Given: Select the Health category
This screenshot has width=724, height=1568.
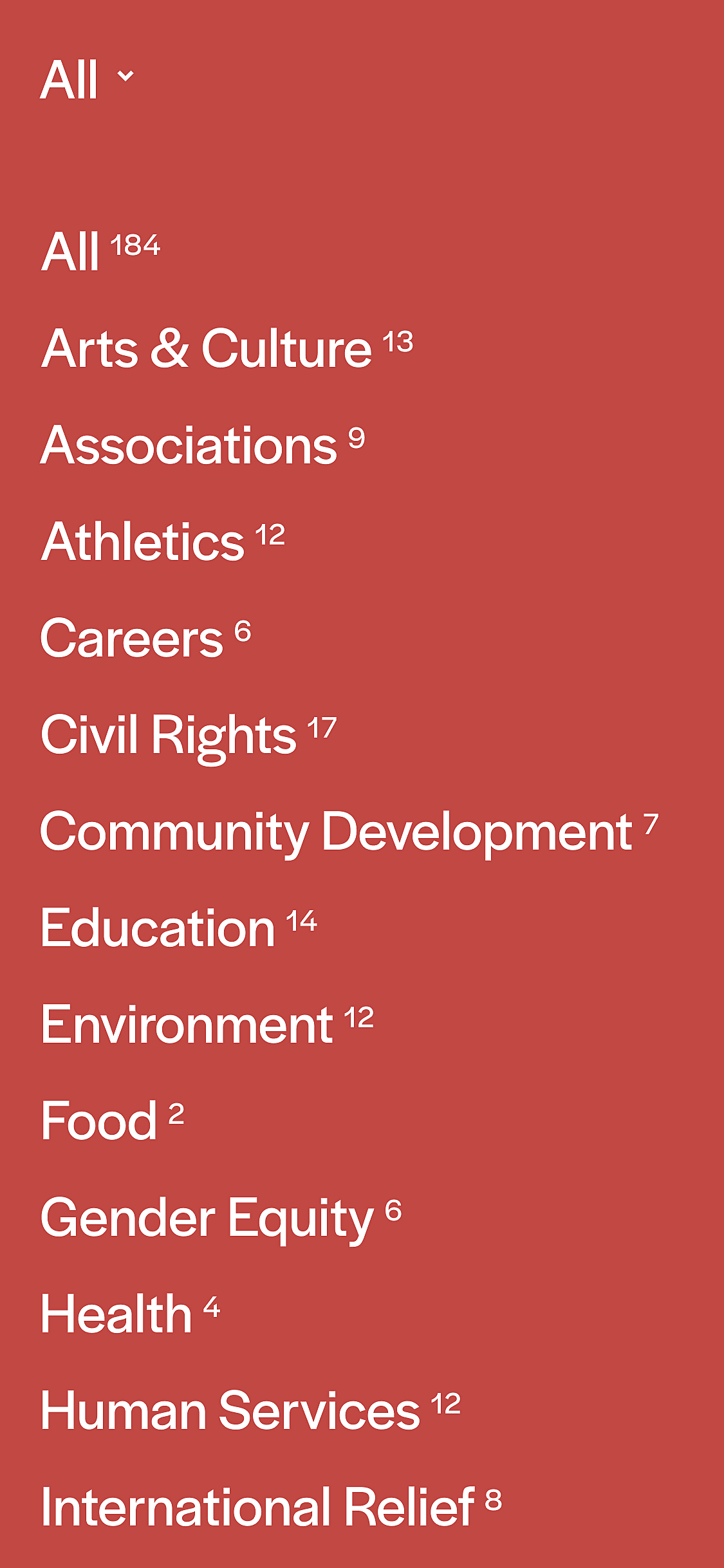Looking at the screenshot, I should coord(130,1314).
